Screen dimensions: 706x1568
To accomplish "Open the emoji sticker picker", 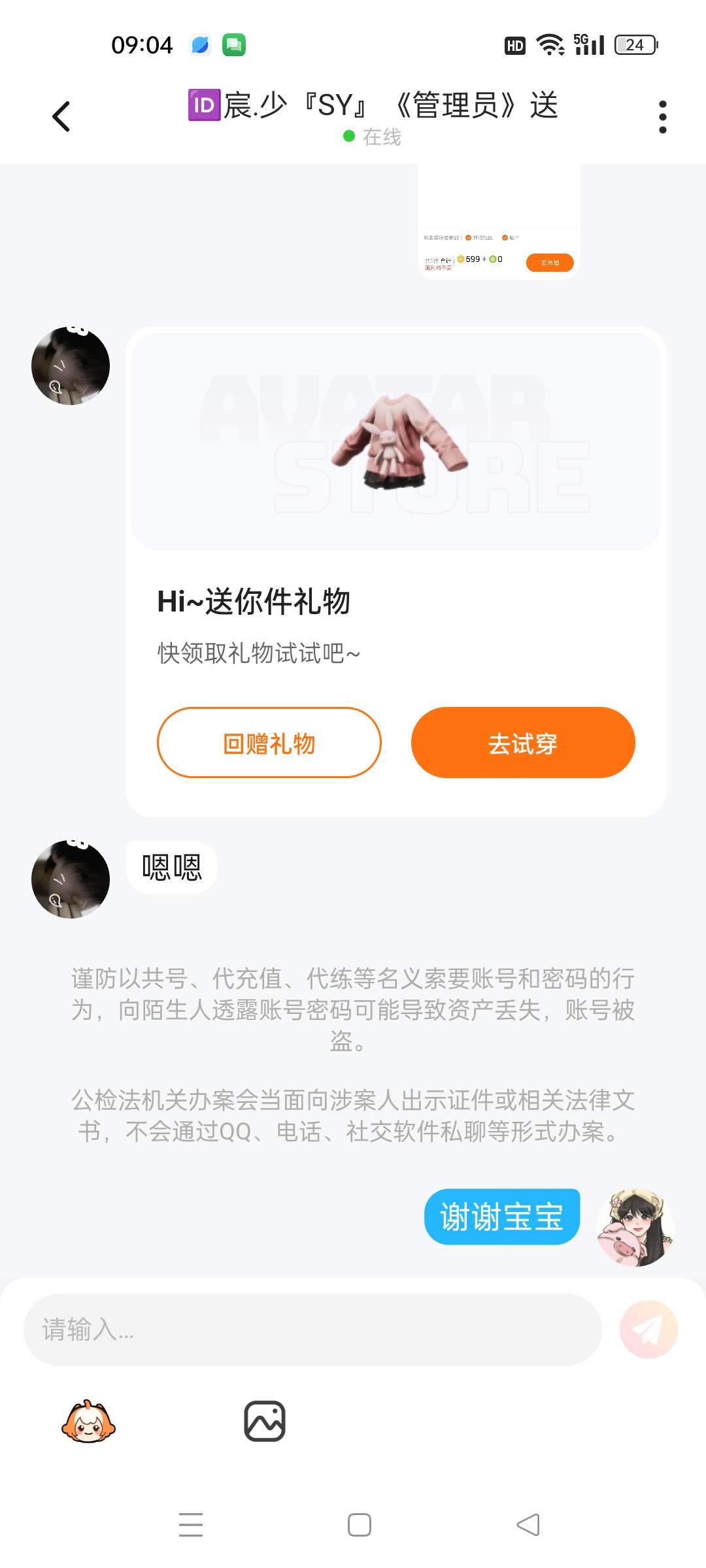I will (x=88, y=1421).
